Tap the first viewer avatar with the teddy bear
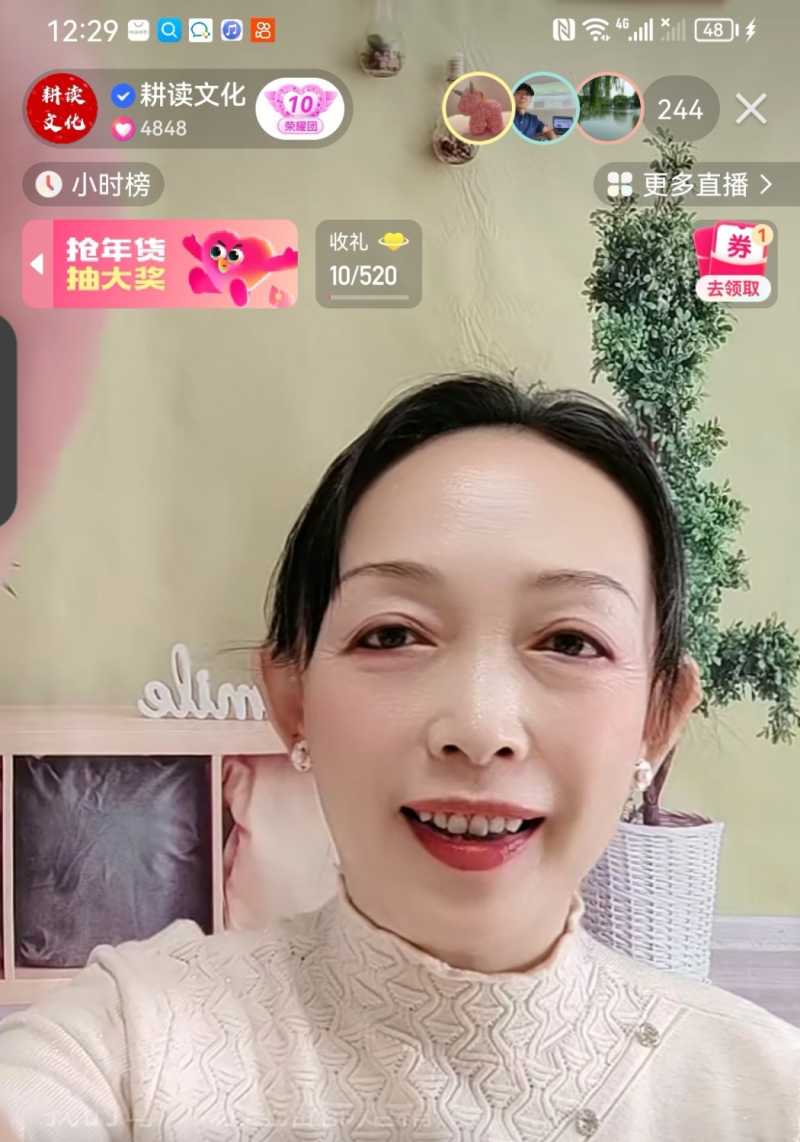The height and width of the screenshot is (1142, 800). point(477,110)
